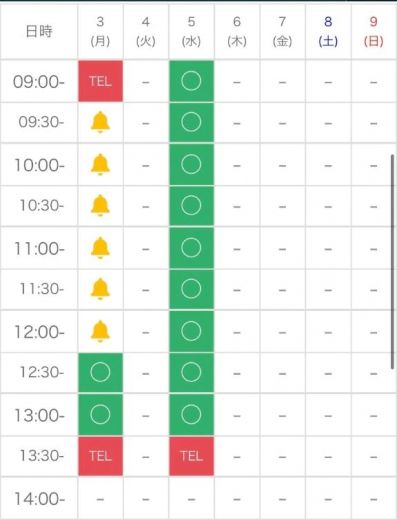Tap Monday 11:30 bell notification
397x520 pixels.
tap(100, 289)
